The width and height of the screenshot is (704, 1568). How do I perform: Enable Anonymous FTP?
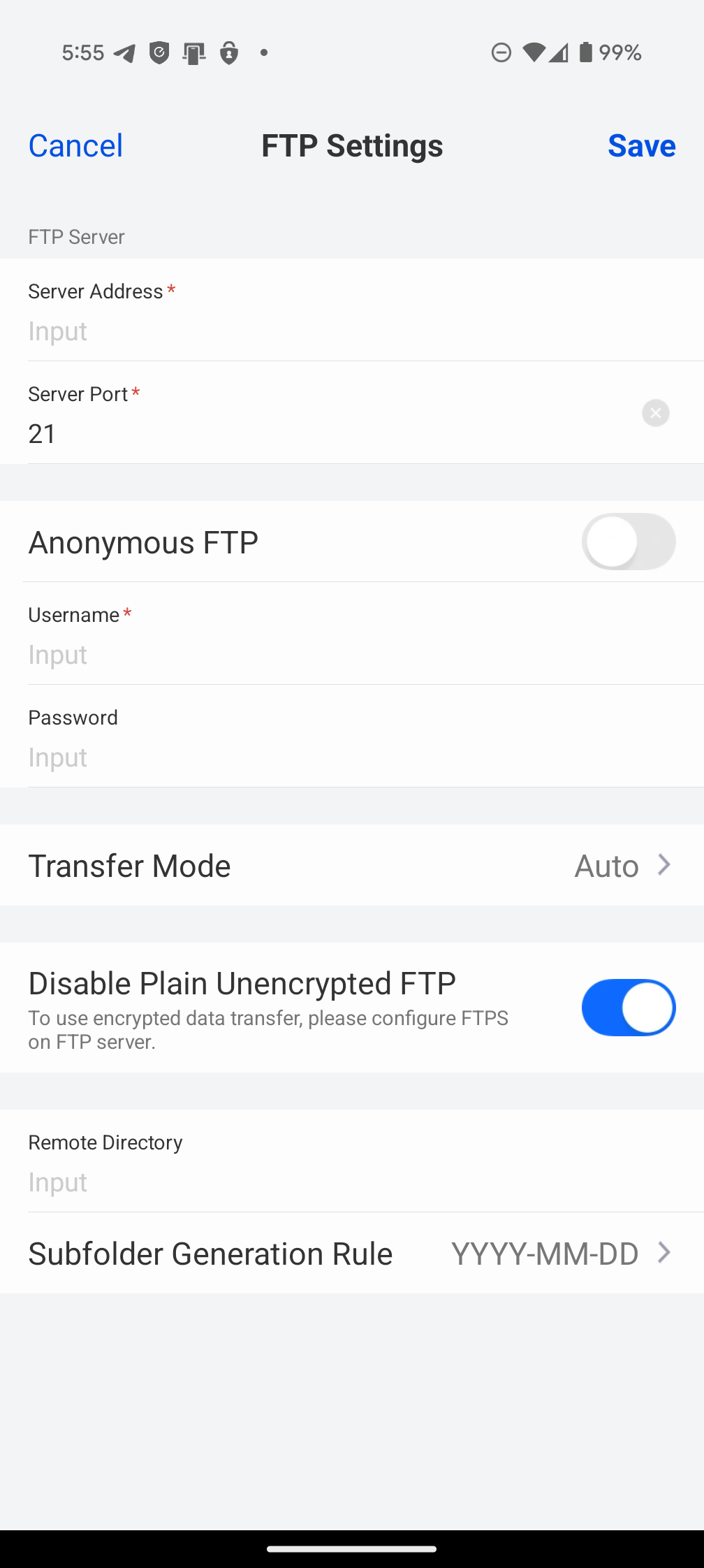pos(628,542)
